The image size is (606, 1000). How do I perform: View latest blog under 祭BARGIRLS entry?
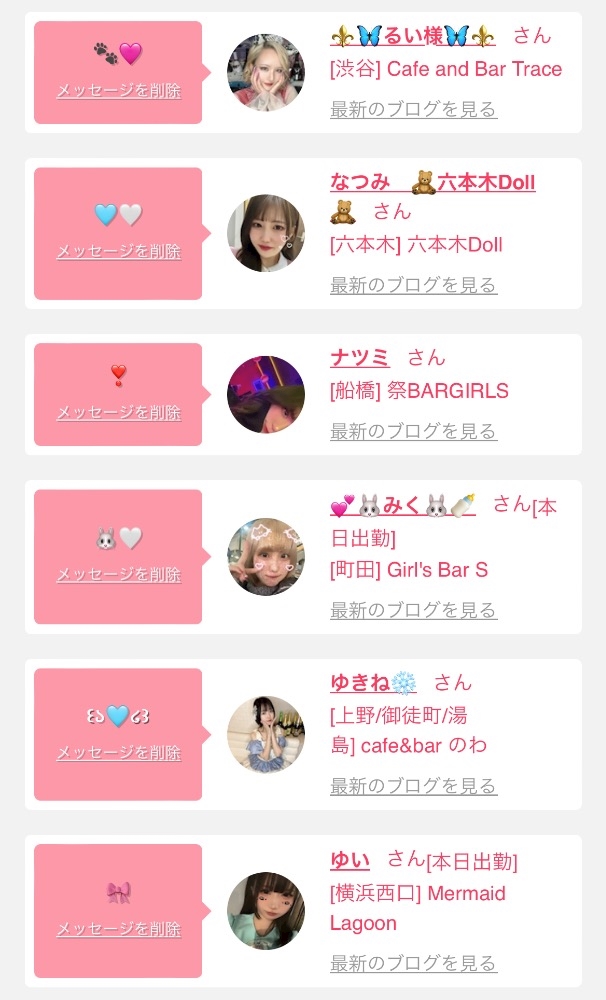[x=413, y=431]
